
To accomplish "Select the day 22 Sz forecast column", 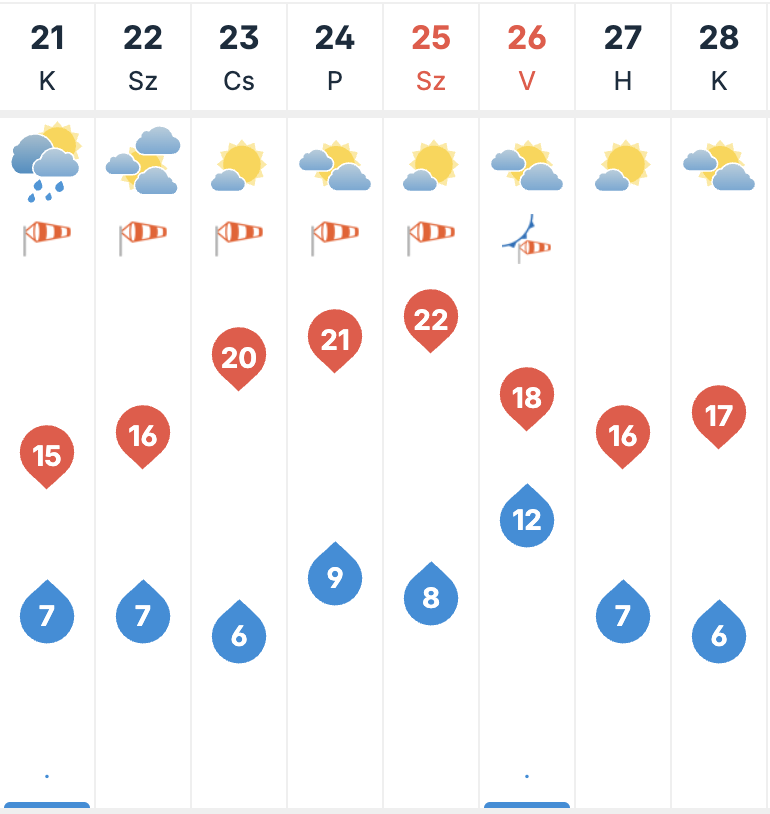I will 143,56.
